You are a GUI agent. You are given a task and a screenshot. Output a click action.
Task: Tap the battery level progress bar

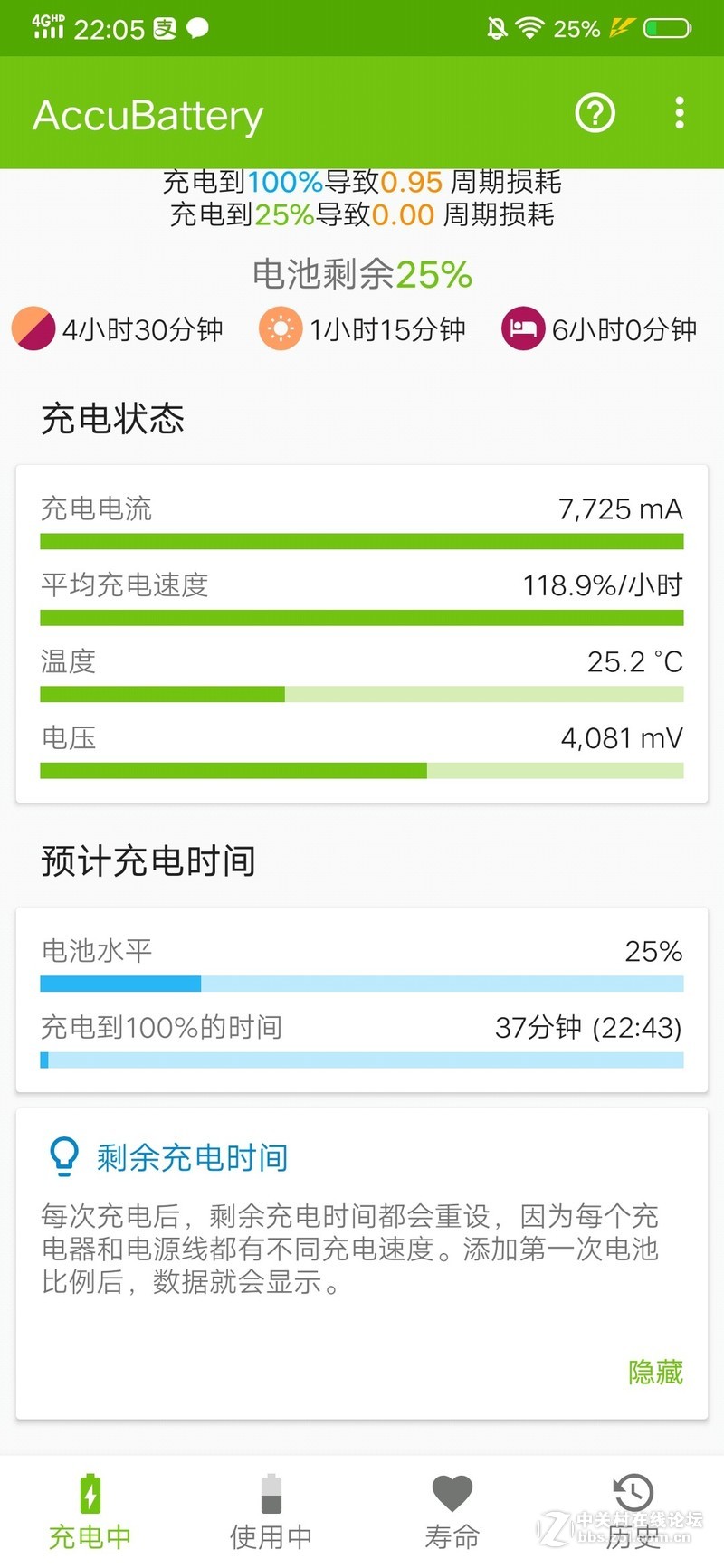(x=361, y=983)
